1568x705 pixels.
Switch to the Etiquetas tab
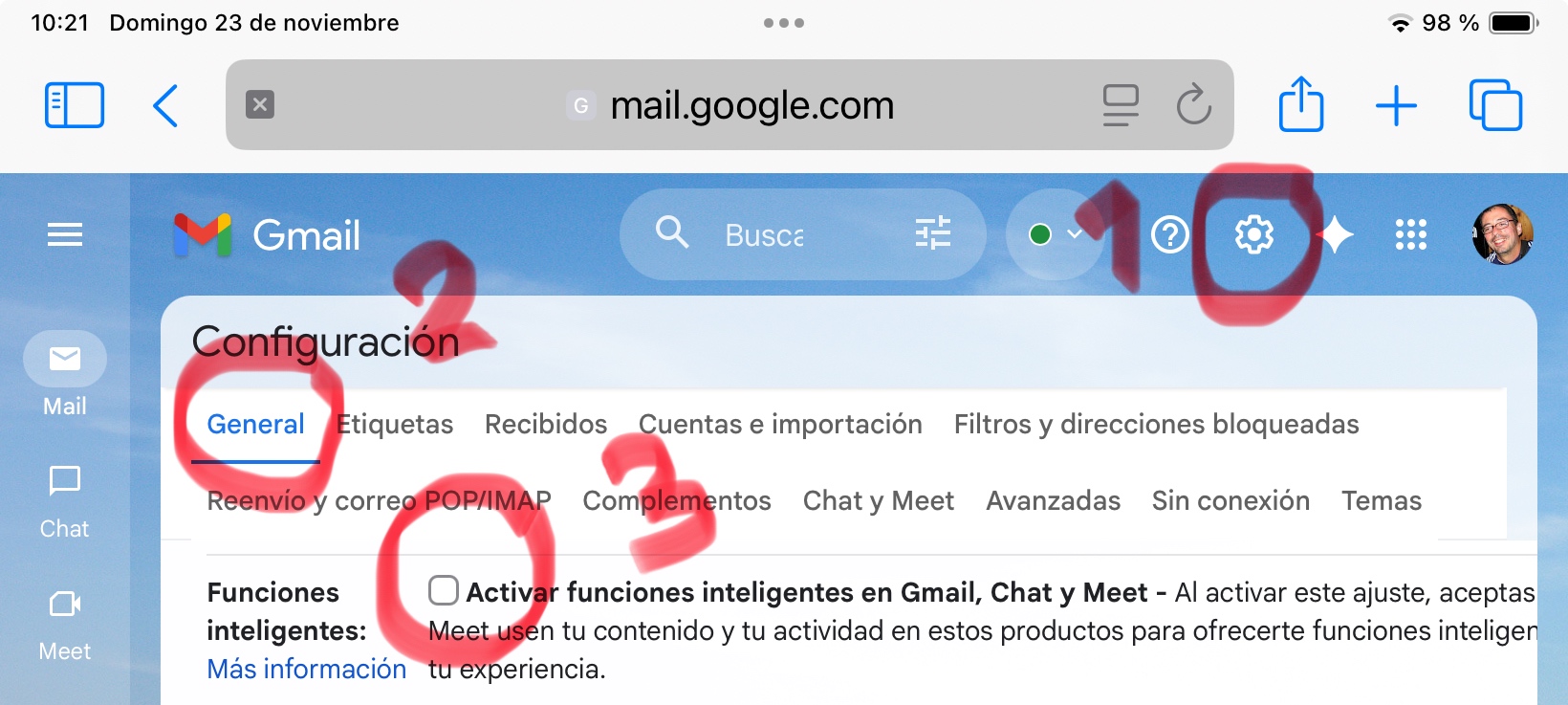394,424
